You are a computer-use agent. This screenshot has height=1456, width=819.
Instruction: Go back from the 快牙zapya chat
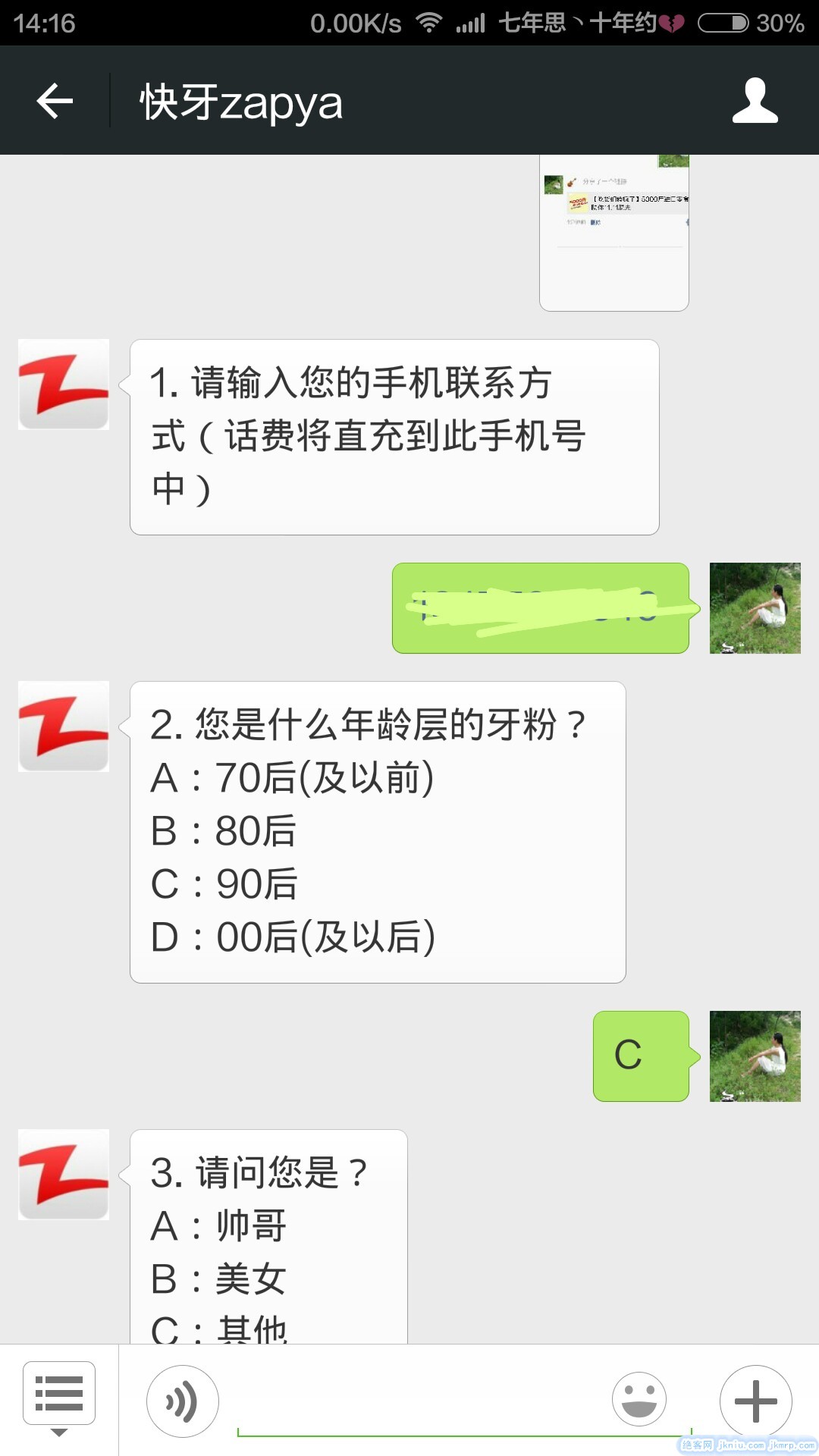[55, 101]
